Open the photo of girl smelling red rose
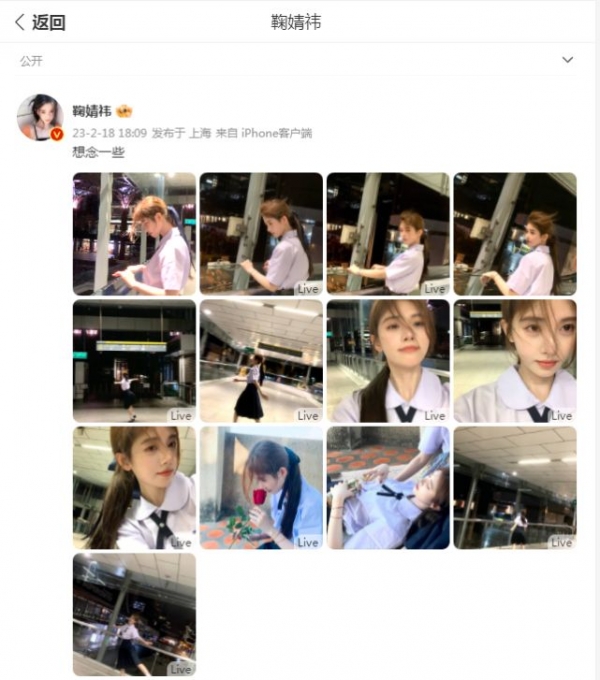 click(x=261, y=488)
